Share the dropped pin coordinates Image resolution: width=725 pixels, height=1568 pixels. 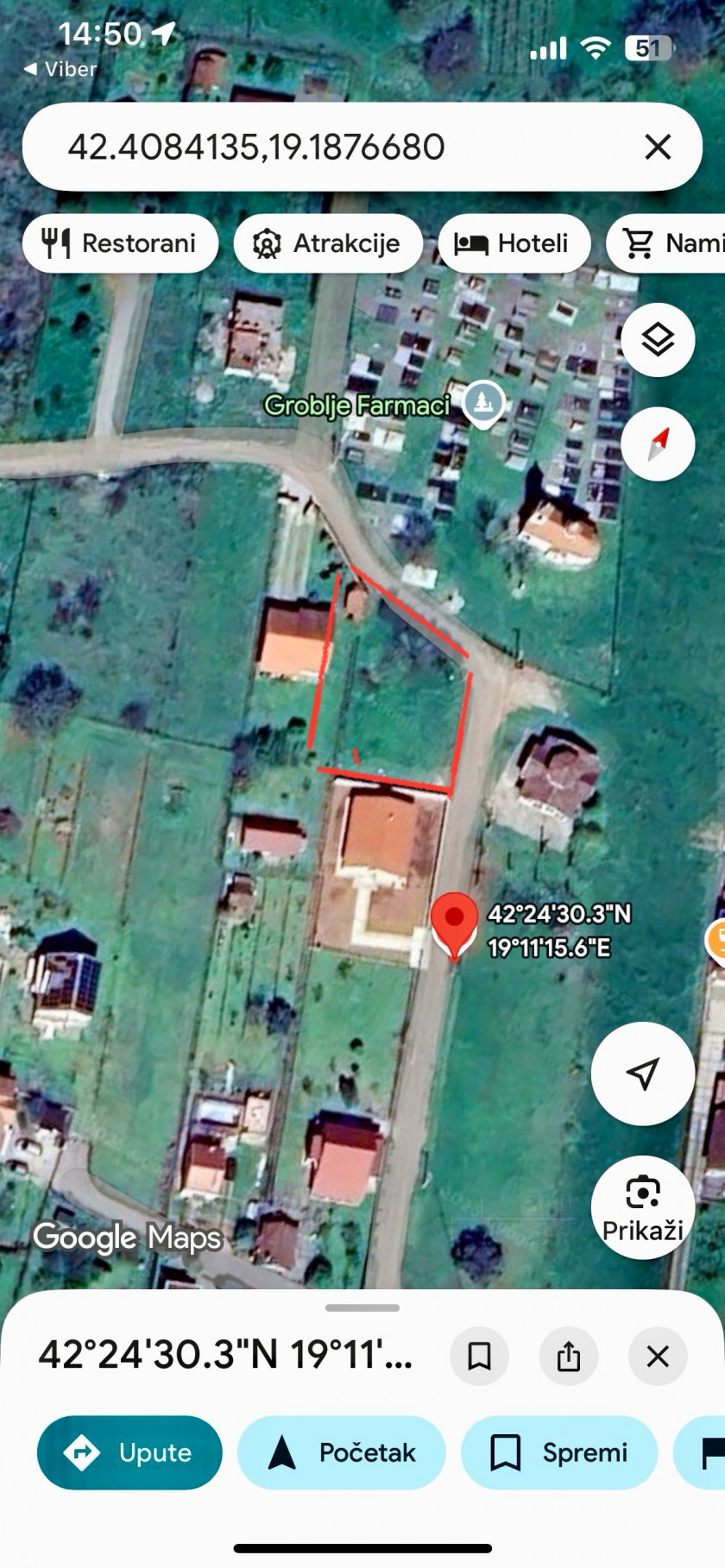tap(569, 1357)
